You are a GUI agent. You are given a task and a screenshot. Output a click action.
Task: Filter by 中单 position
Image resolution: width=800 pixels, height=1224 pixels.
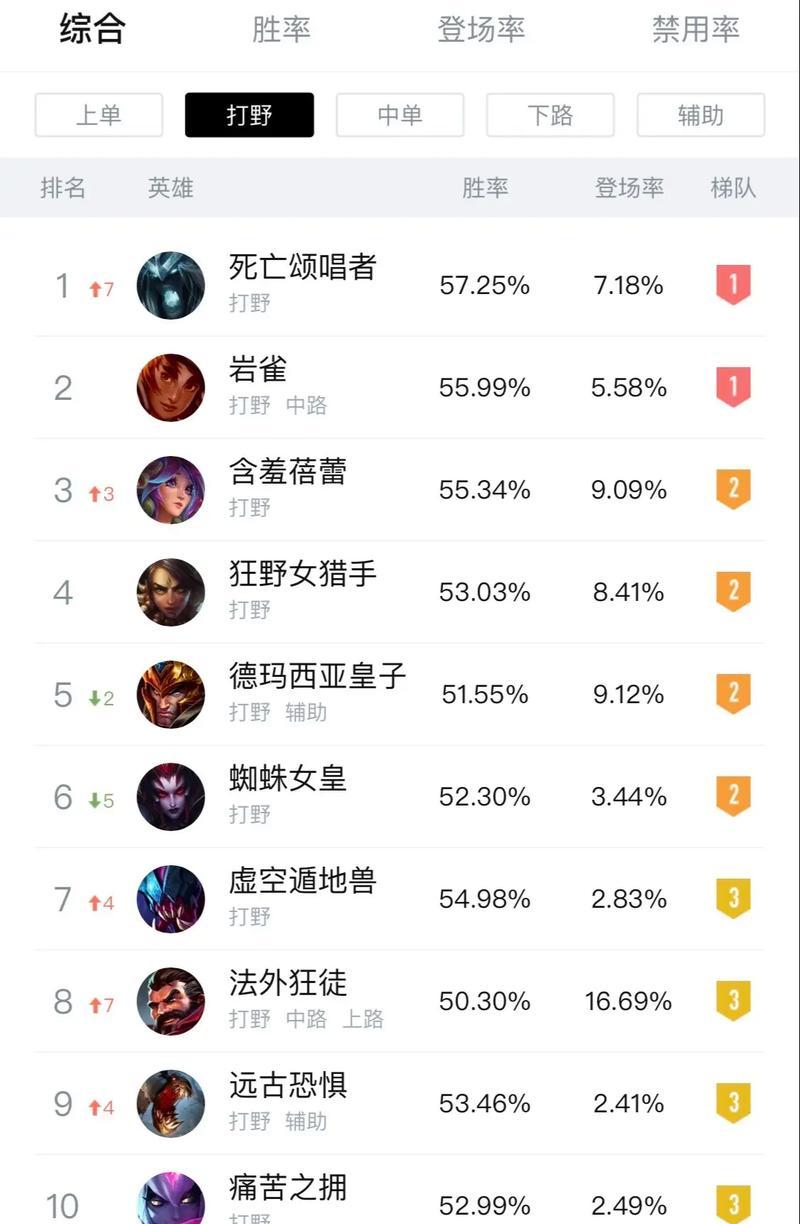tap(400, 115)
